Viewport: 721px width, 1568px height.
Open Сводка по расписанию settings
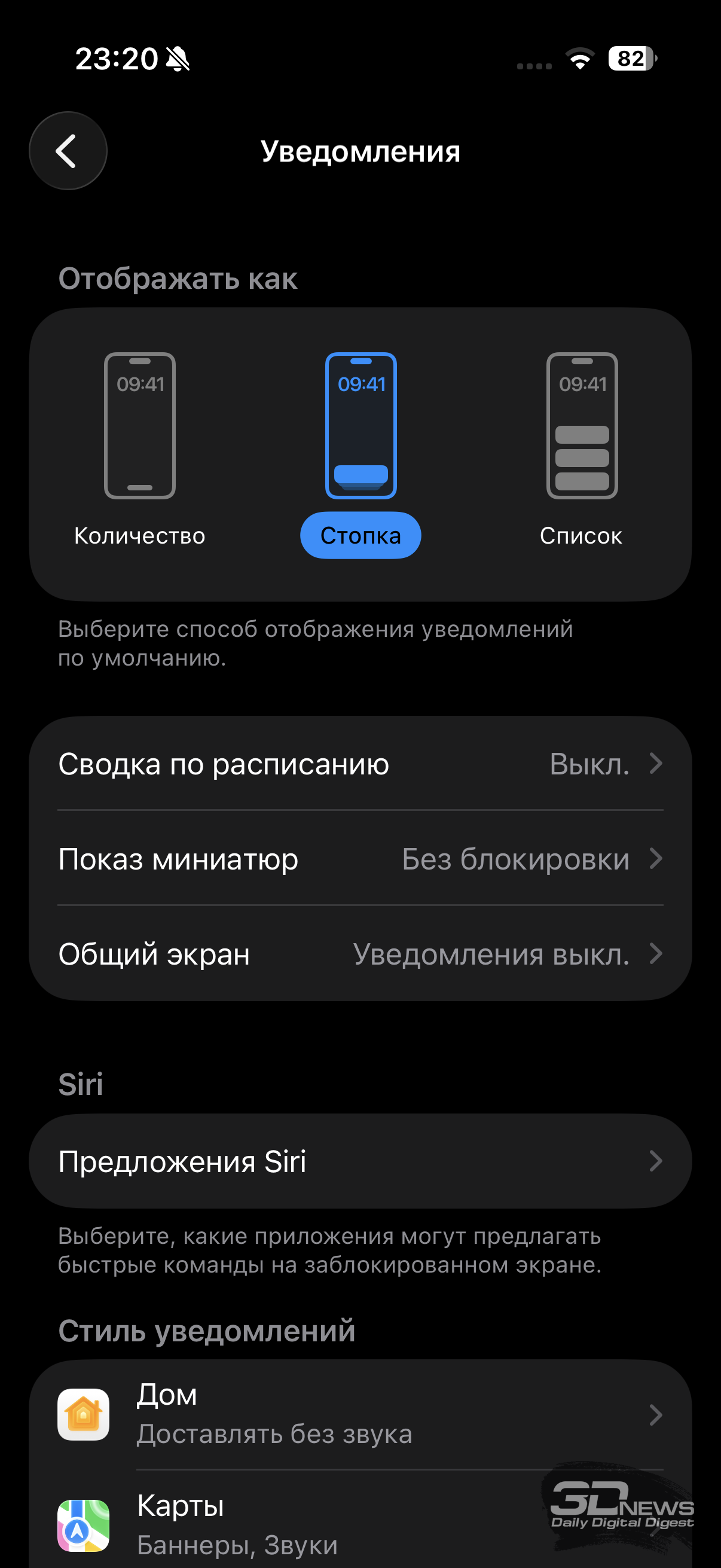(360, 764)
